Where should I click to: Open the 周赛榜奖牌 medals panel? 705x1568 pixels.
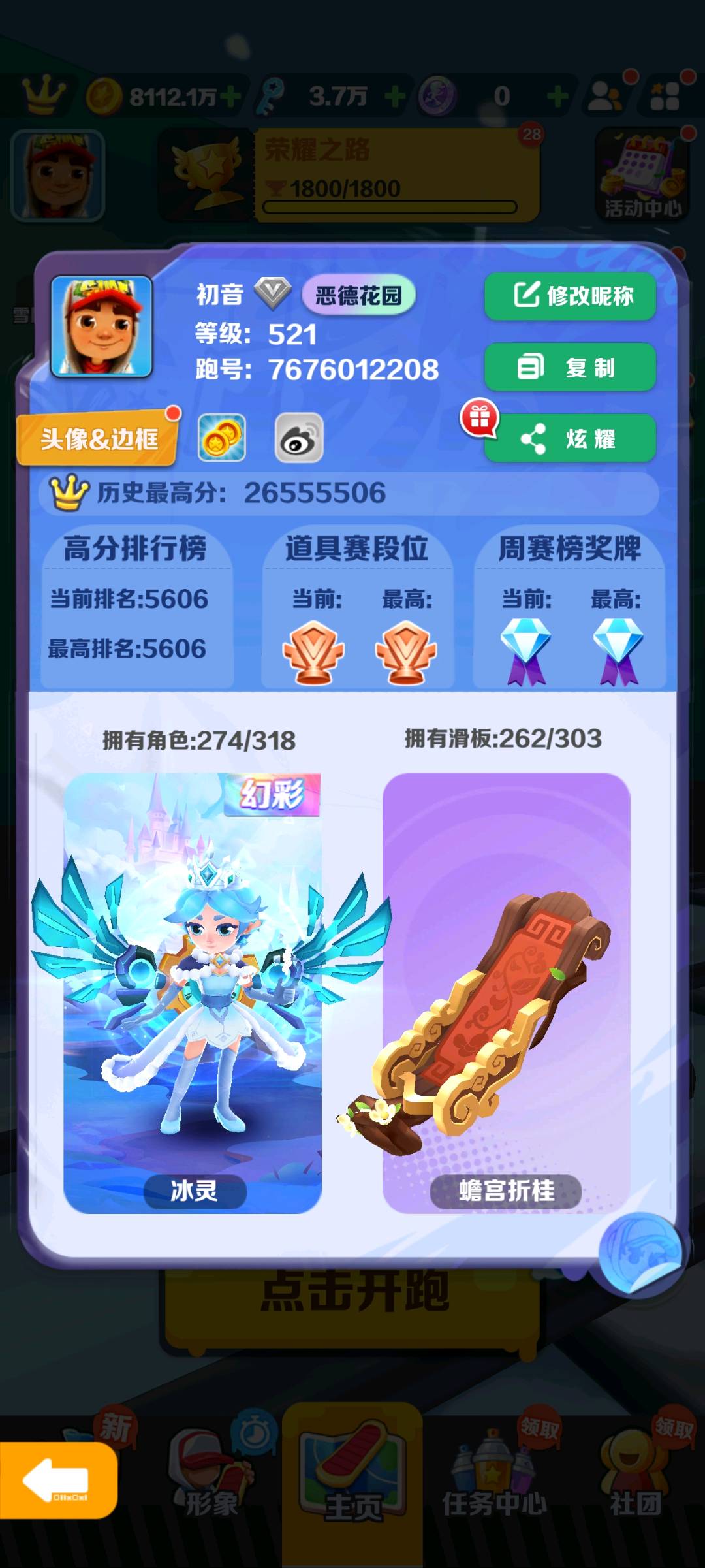(569, 607)
